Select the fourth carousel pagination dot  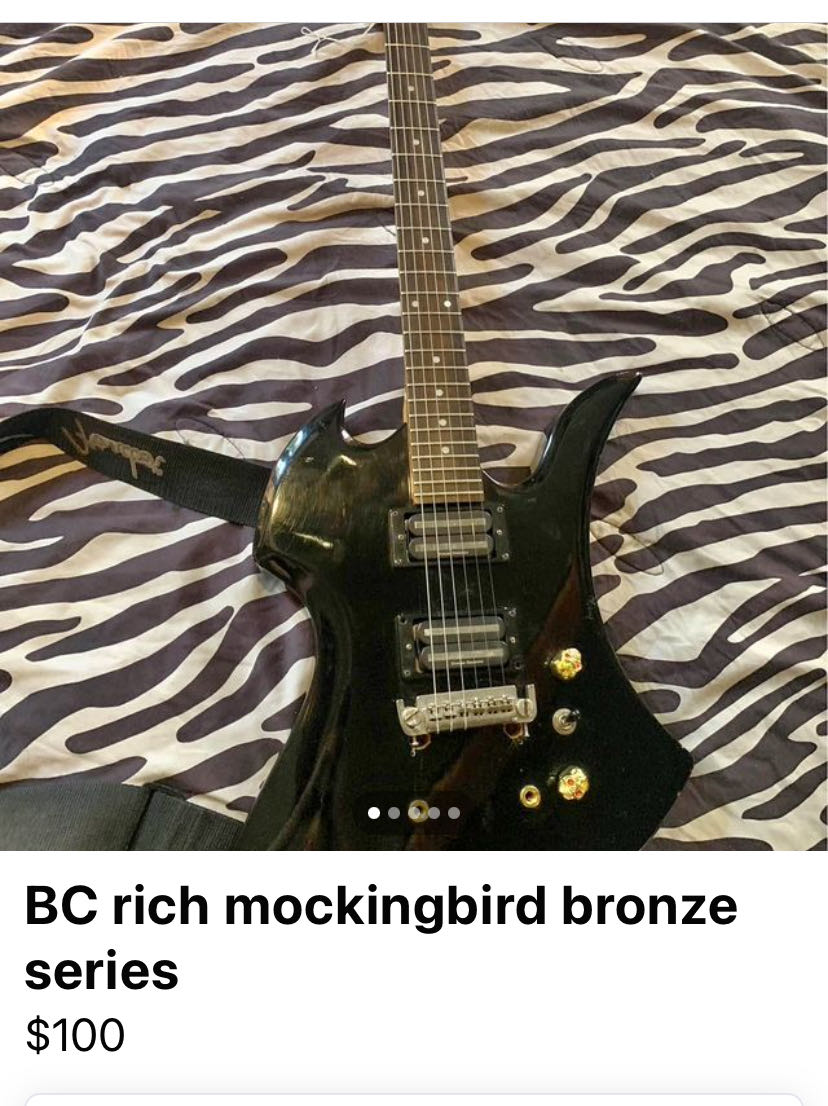coord(434,813)
